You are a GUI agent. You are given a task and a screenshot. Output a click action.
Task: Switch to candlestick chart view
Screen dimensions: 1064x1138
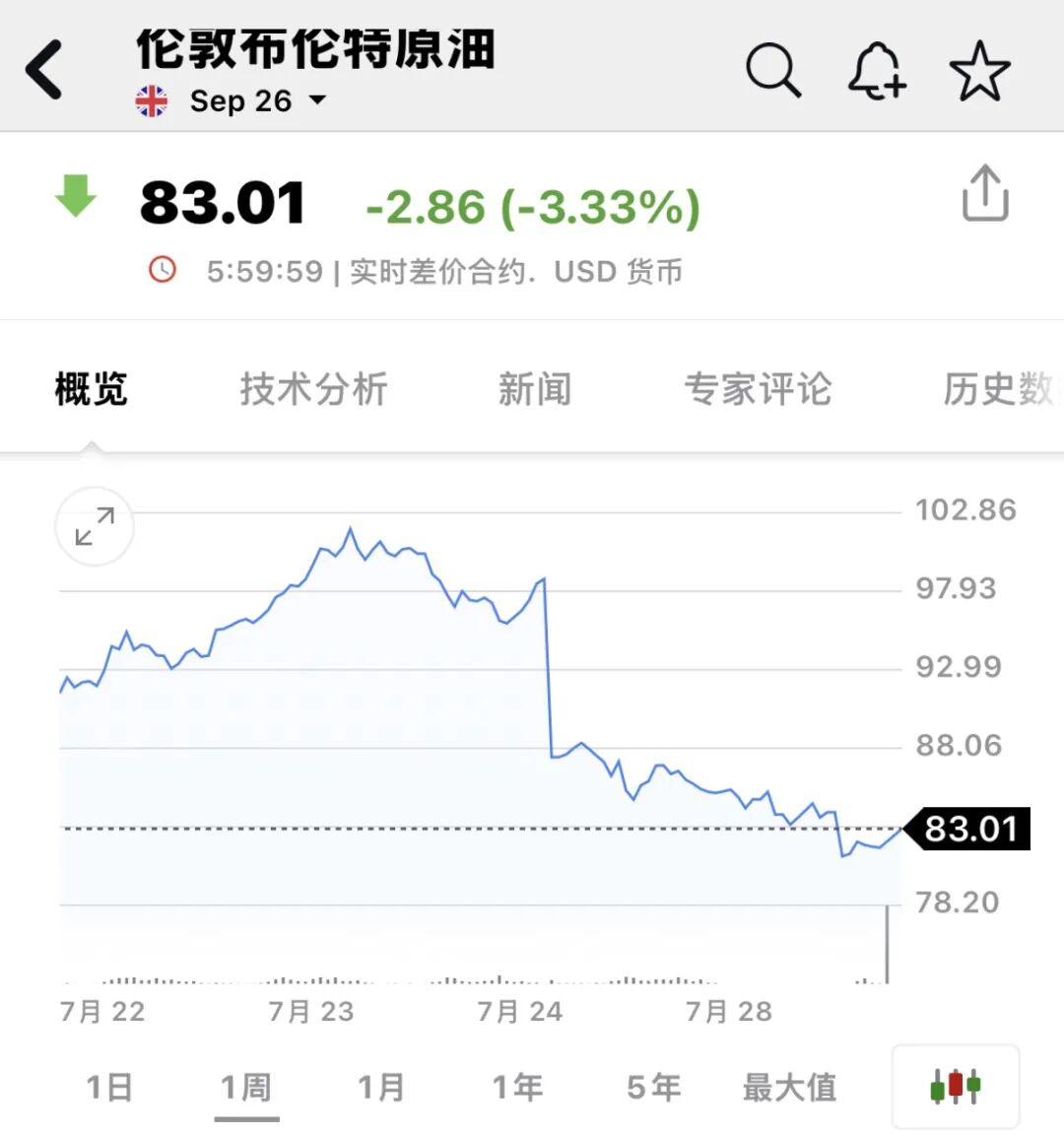955,1087
